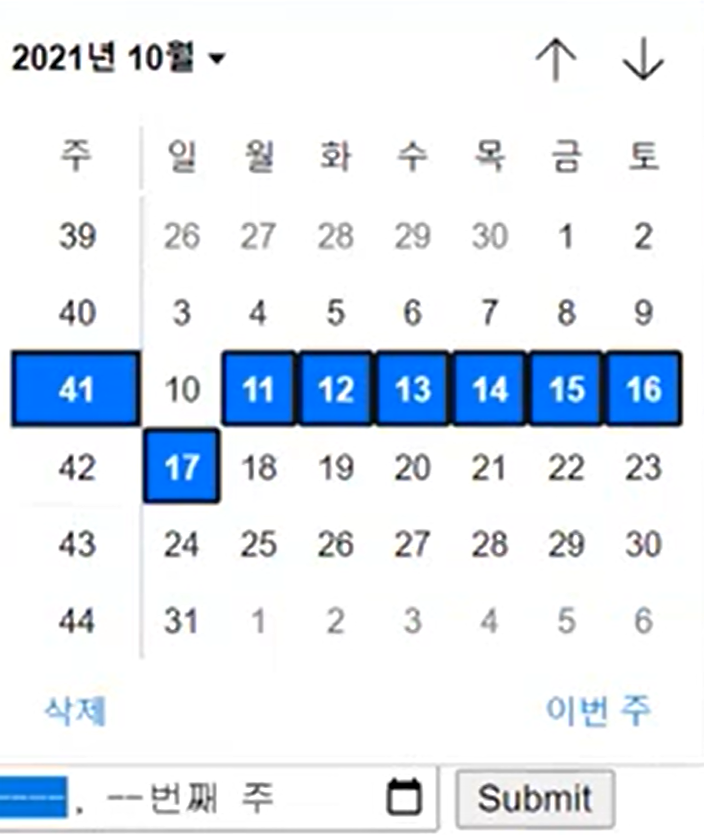This screenshot has width=704, height=835.
Task: Choose date 7 in the calendar
Action: point(489,314)
